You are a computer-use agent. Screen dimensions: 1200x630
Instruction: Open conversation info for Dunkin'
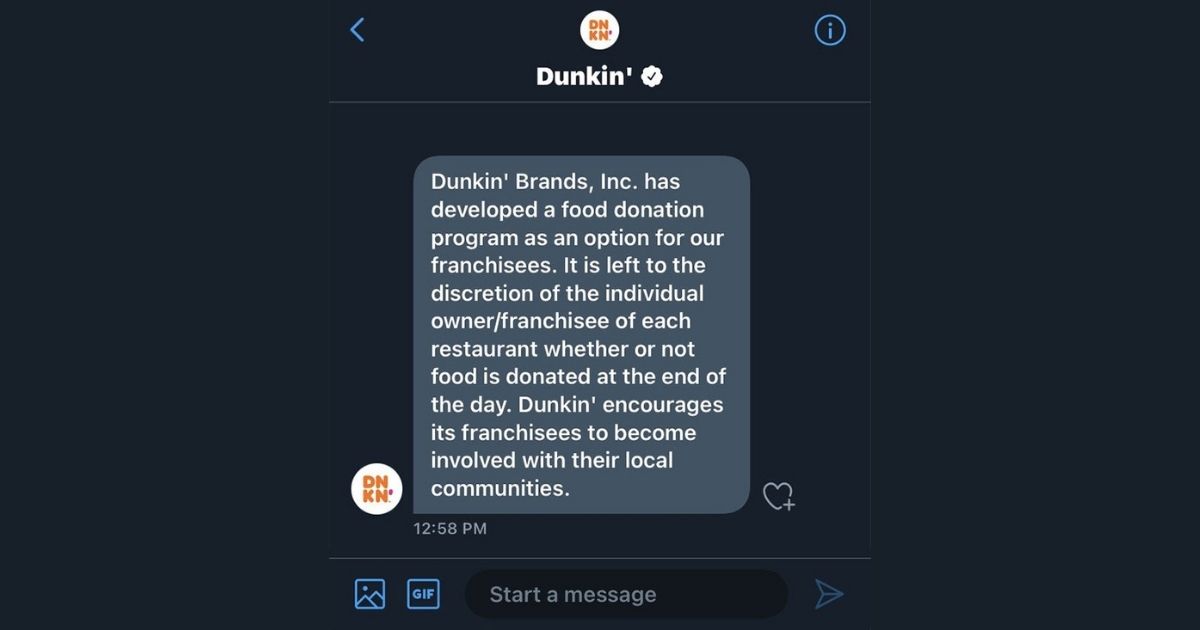coord(830,31)
